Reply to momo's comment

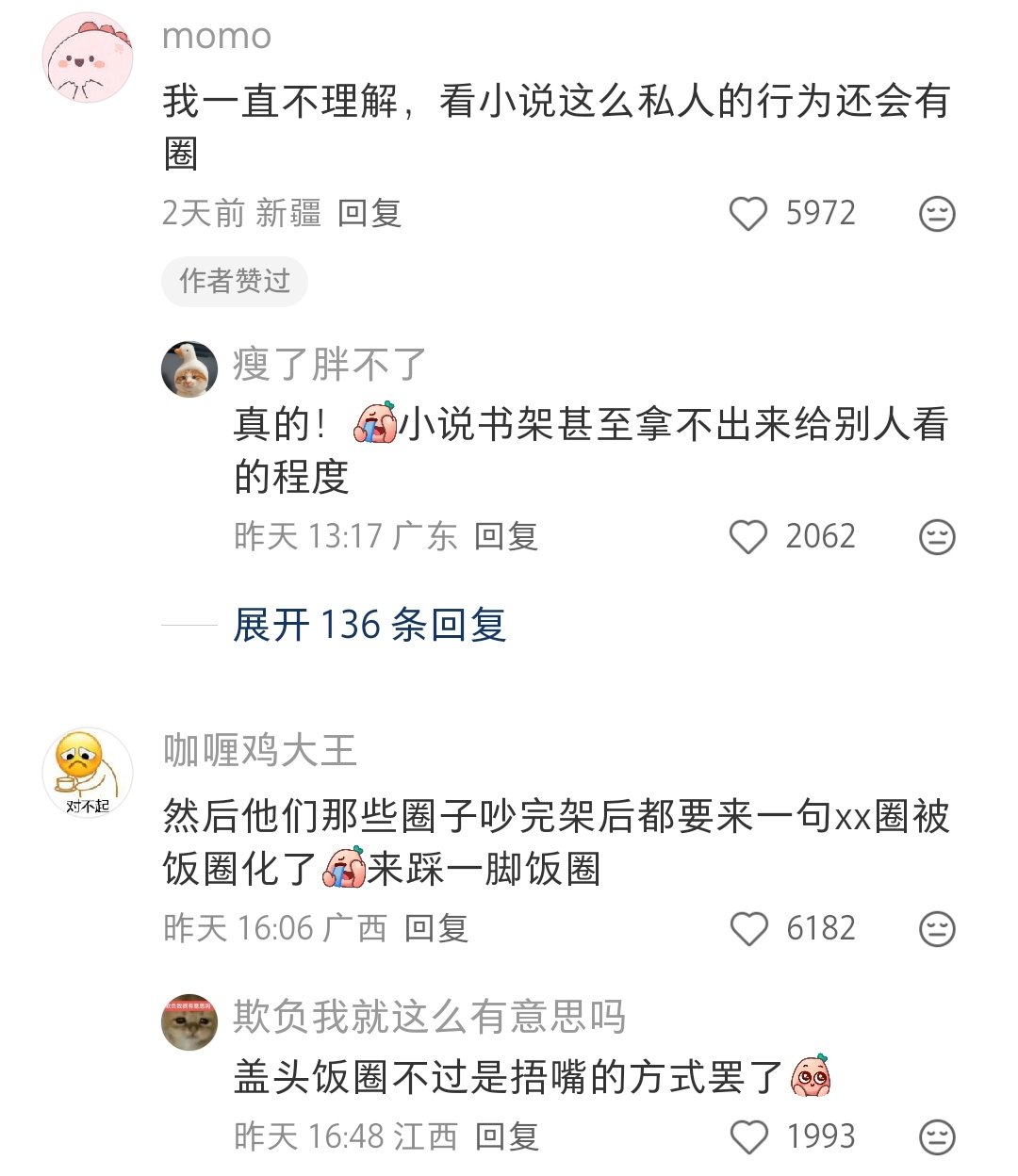click(x=369, y=214)
